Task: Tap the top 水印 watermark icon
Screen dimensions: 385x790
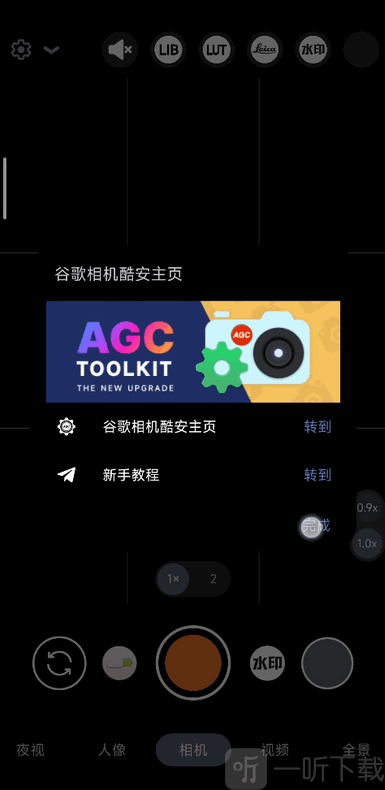Action: (313, 49)
